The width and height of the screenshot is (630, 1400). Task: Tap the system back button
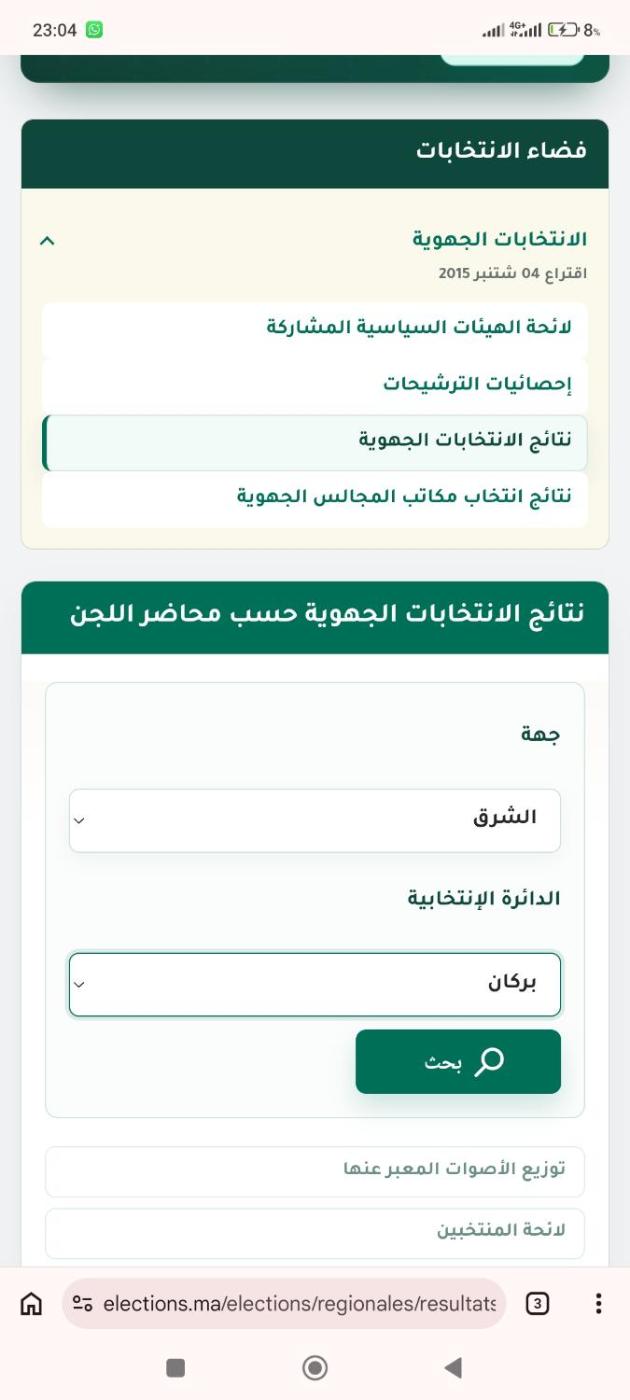453,1367
